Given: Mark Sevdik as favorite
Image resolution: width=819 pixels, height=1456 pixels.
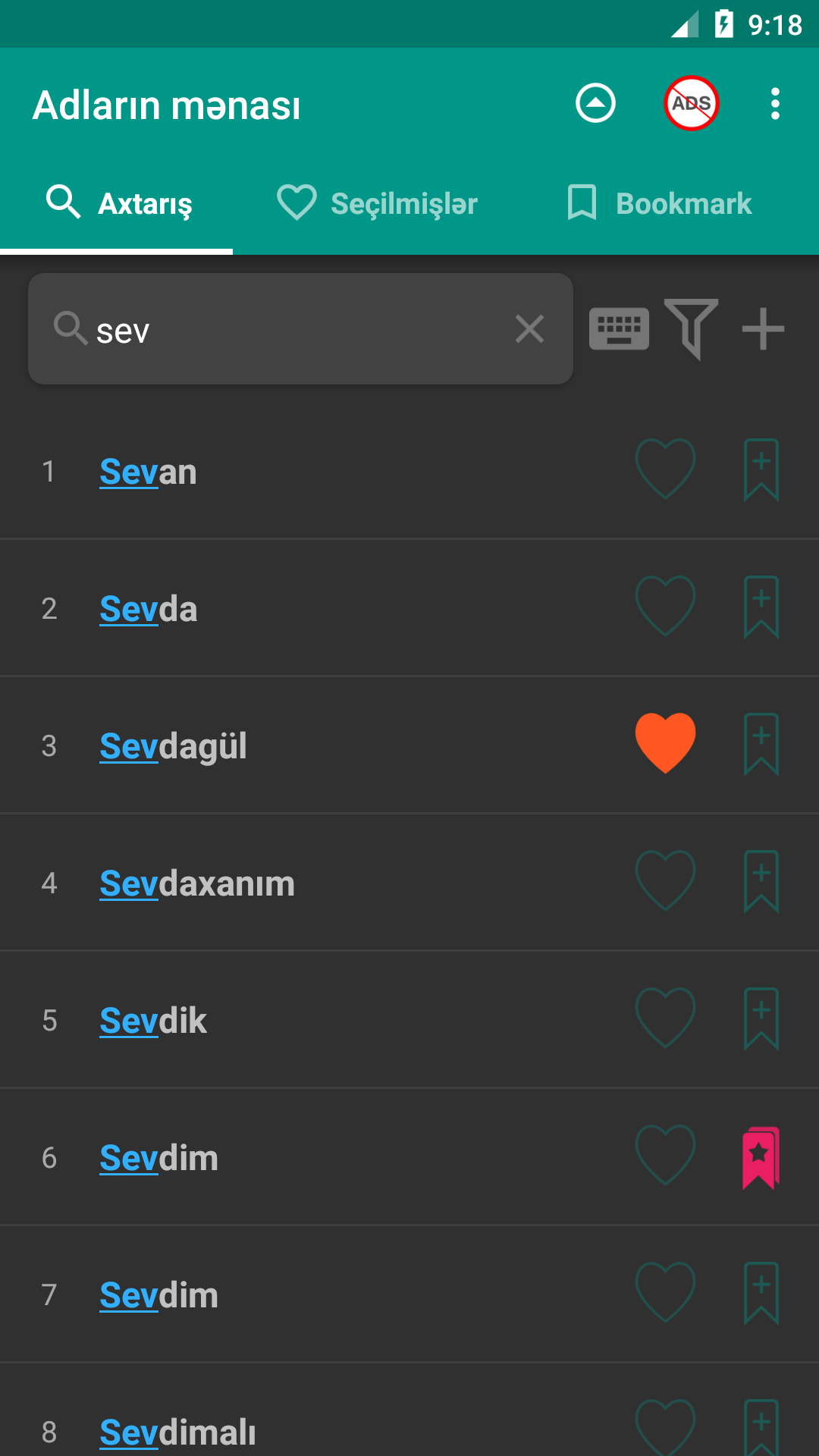Looking at the screenshot, I should pos(665,1018).
